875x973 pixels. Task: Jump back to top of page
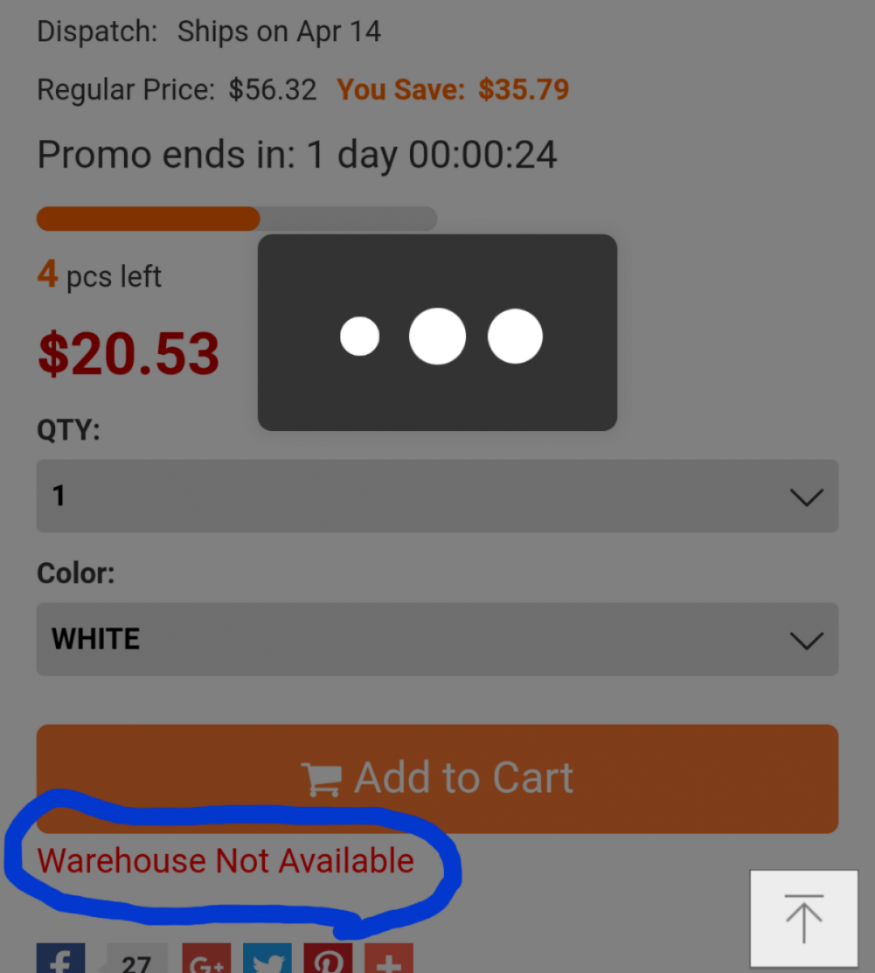click(x=803, y=918)
